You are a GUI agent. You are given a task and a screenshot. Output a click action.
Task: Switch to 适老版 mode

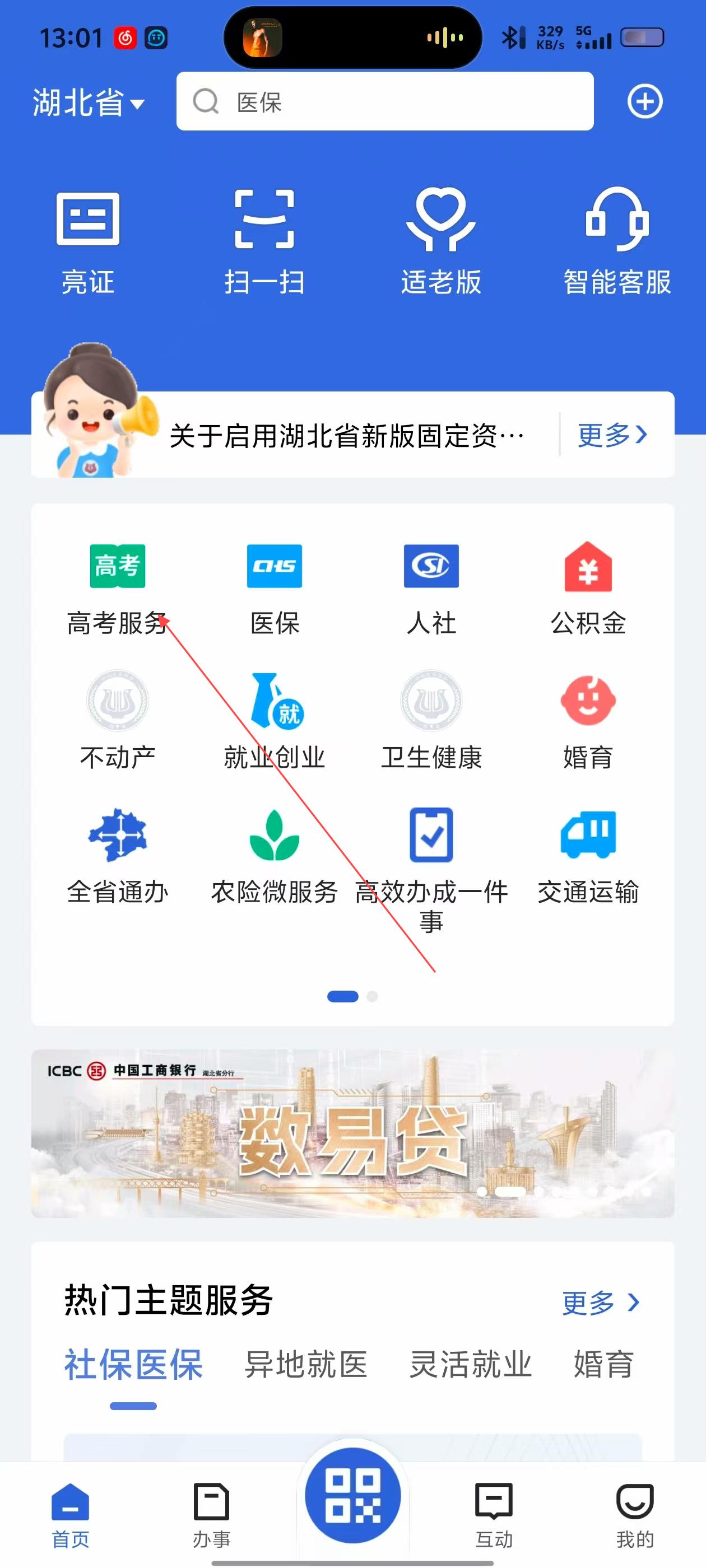pyautogui.click(x=440, y=241)
